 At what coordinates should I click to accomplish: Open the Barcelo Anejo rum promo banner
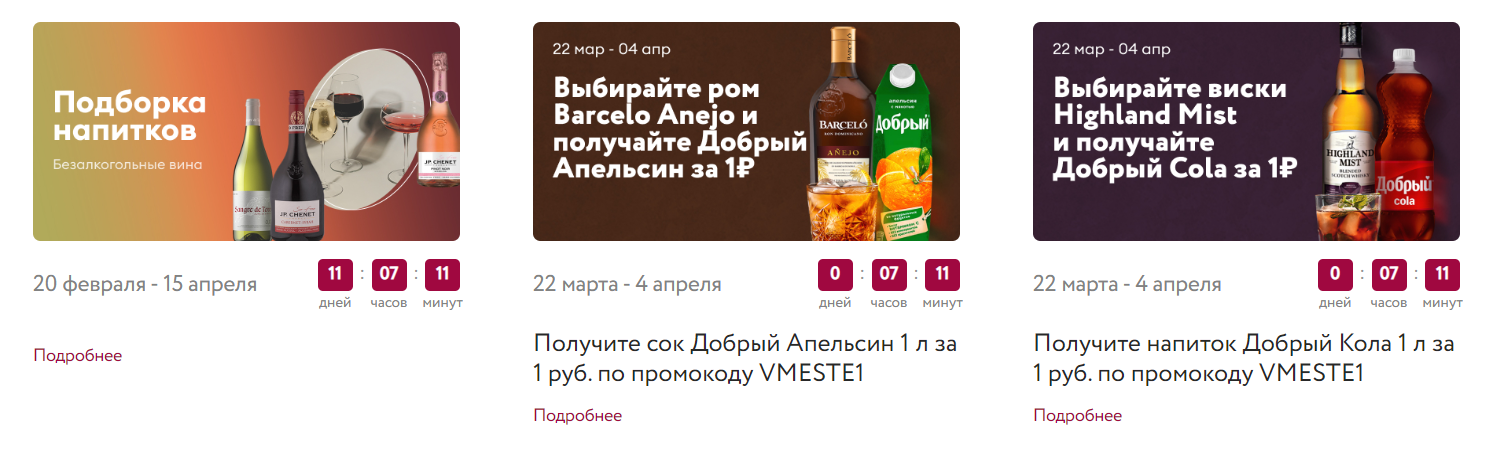coord(746,131)
